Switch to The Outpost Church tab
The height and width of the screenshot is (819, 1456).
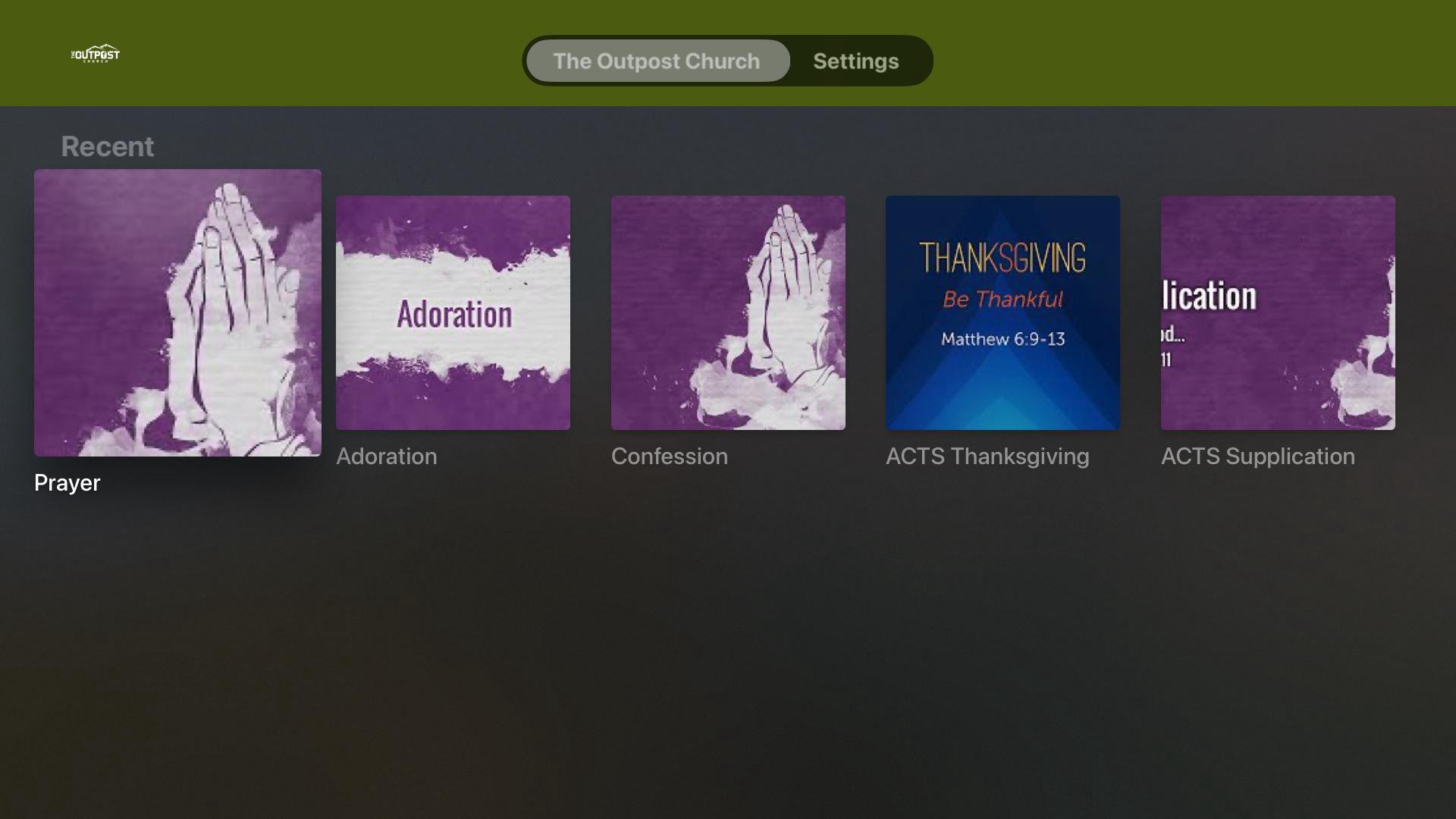coord(657,61)
